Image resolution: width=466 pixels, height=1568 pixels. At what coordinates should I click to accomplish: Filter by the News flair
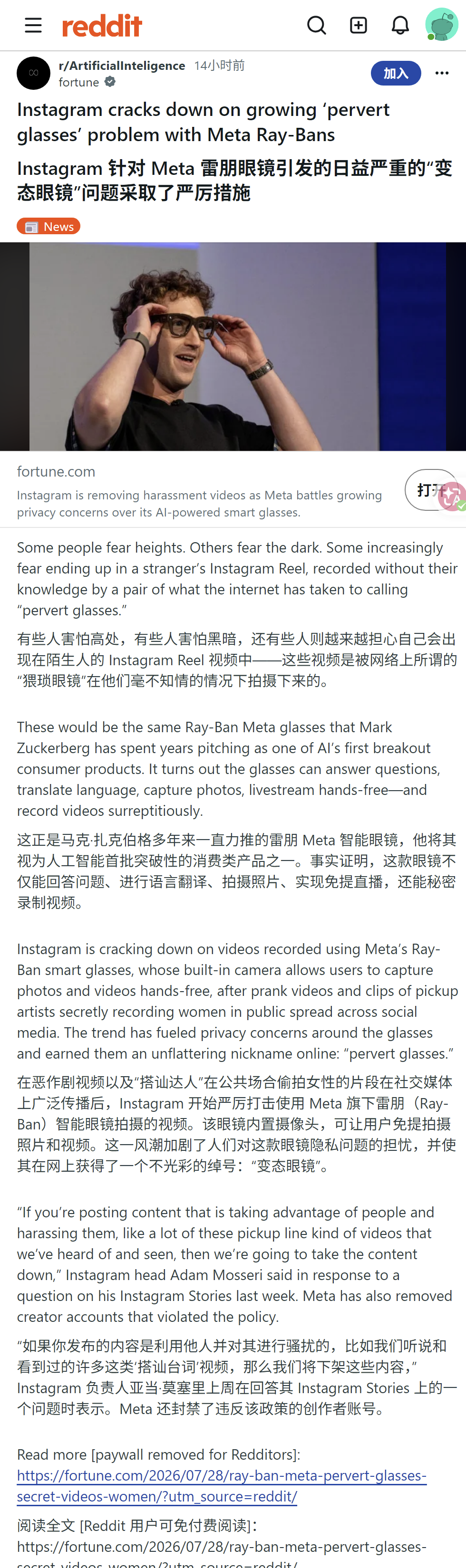tap(49, 227)
